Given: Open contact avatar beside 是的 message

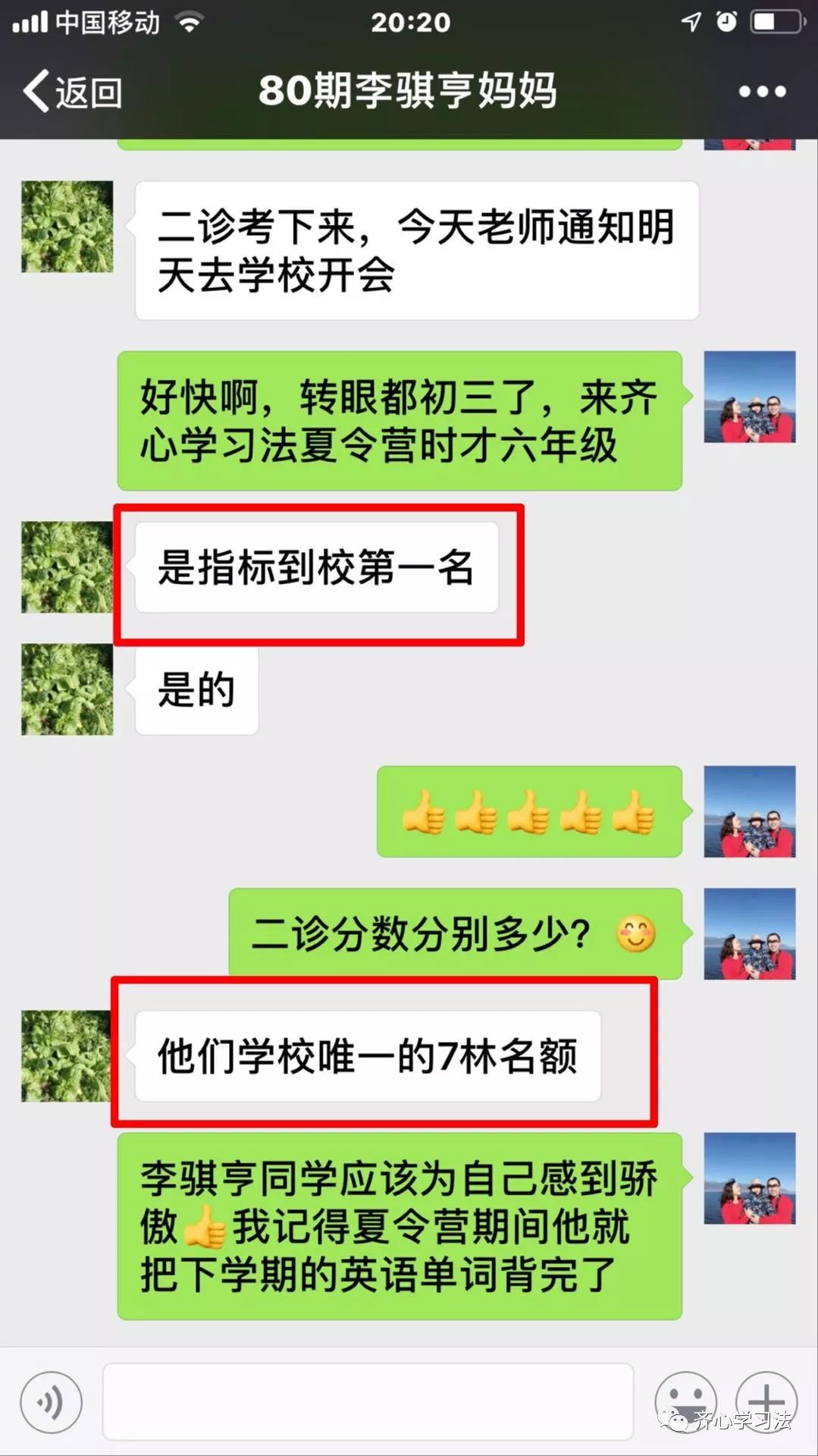Looking at the screenshot, I should pyautogui.click(x=67, y=689).
